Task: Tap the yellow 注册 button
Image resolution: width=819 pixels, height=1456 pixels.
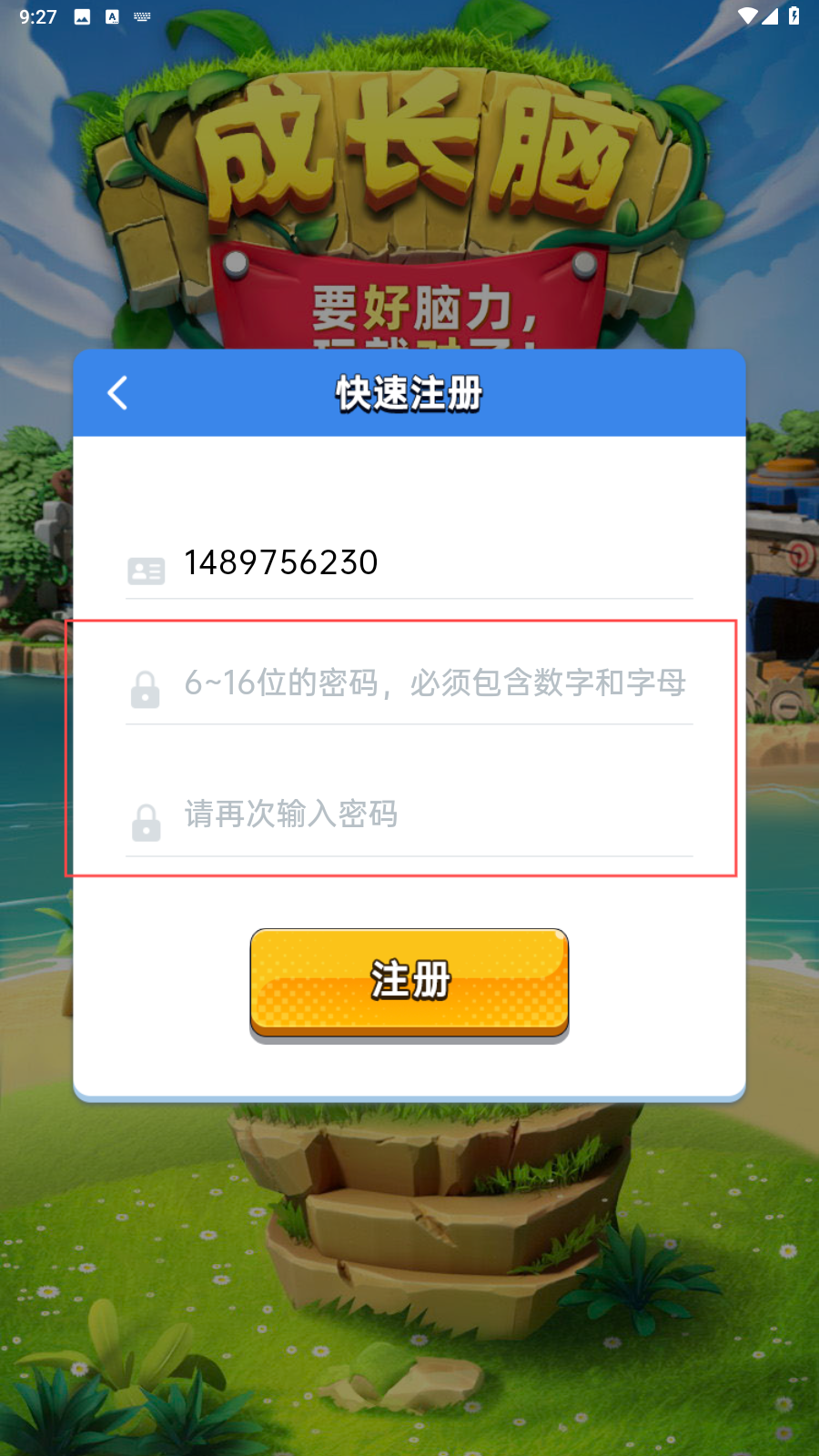Action: pyautogui.click(x=409, y=981)
